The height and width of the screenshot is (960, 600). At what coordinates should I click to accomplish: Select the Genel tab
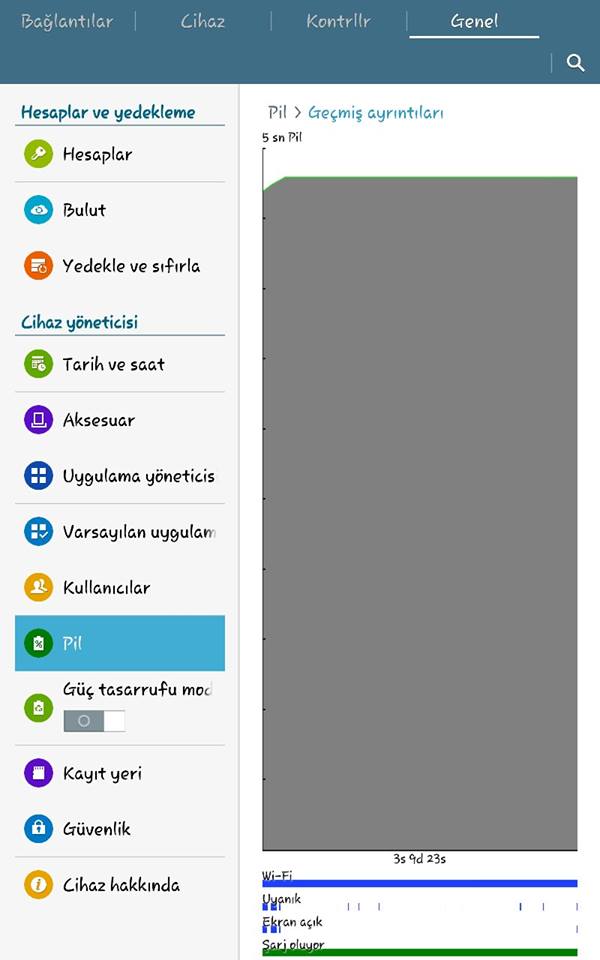coord(474,21)
